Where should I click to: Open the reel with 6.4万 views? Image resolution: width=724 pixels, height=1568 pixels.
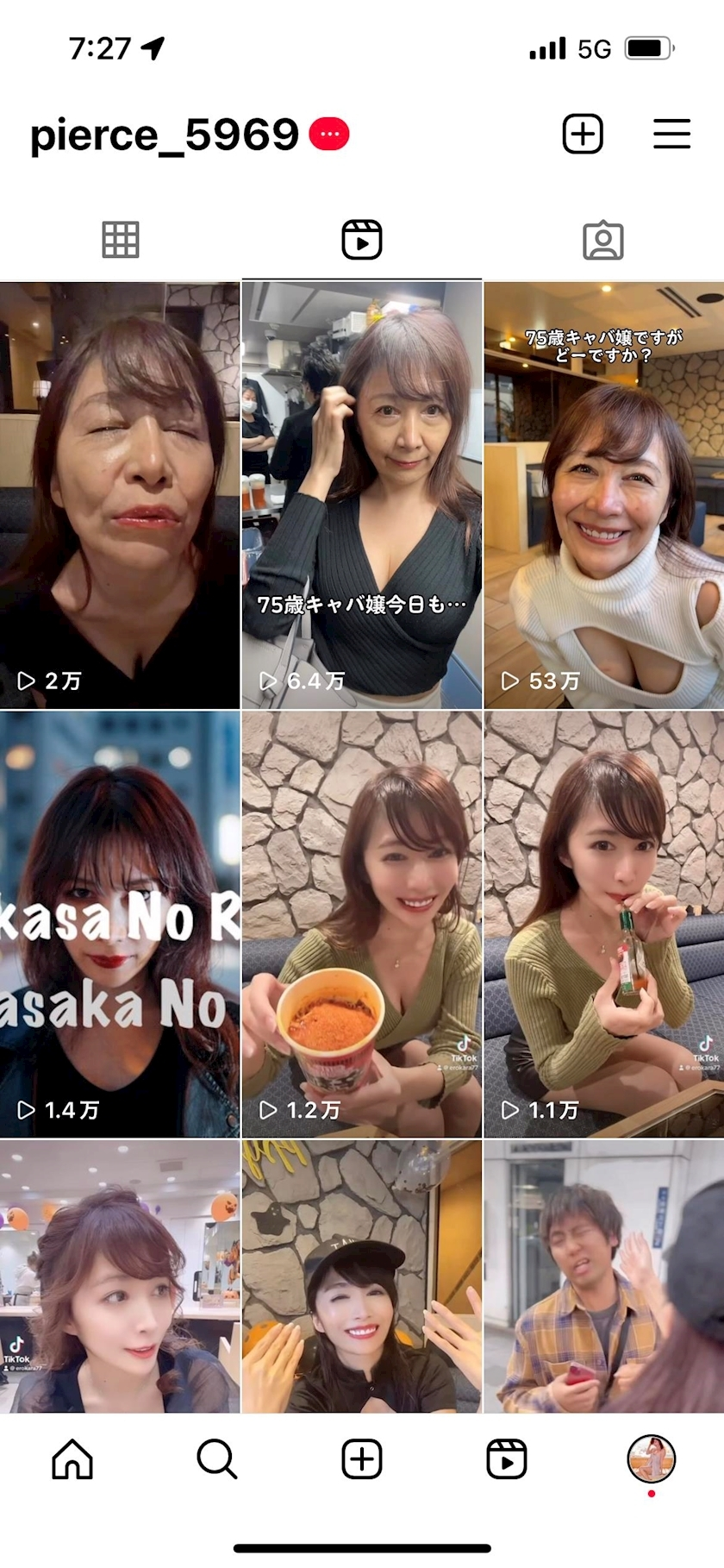coord(362,495)
